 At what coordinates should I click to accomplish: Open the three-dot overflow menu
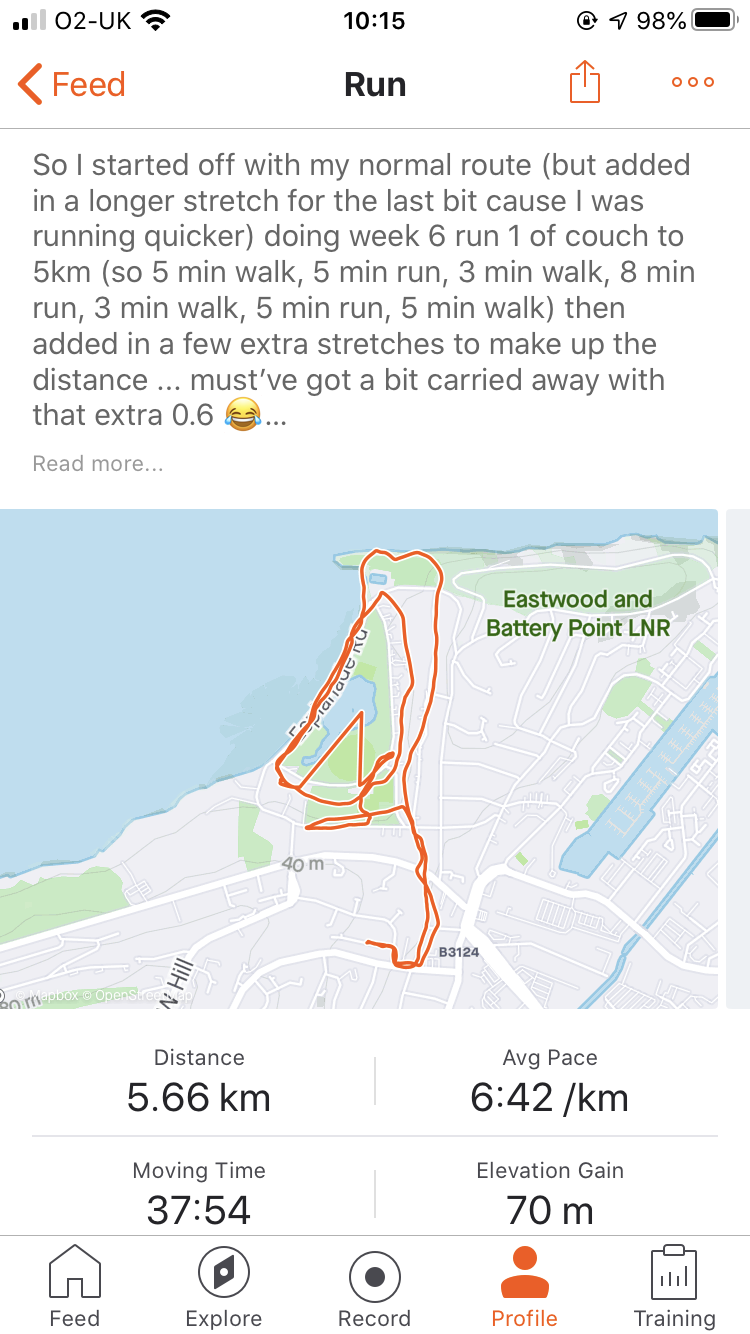click(693, 83)
